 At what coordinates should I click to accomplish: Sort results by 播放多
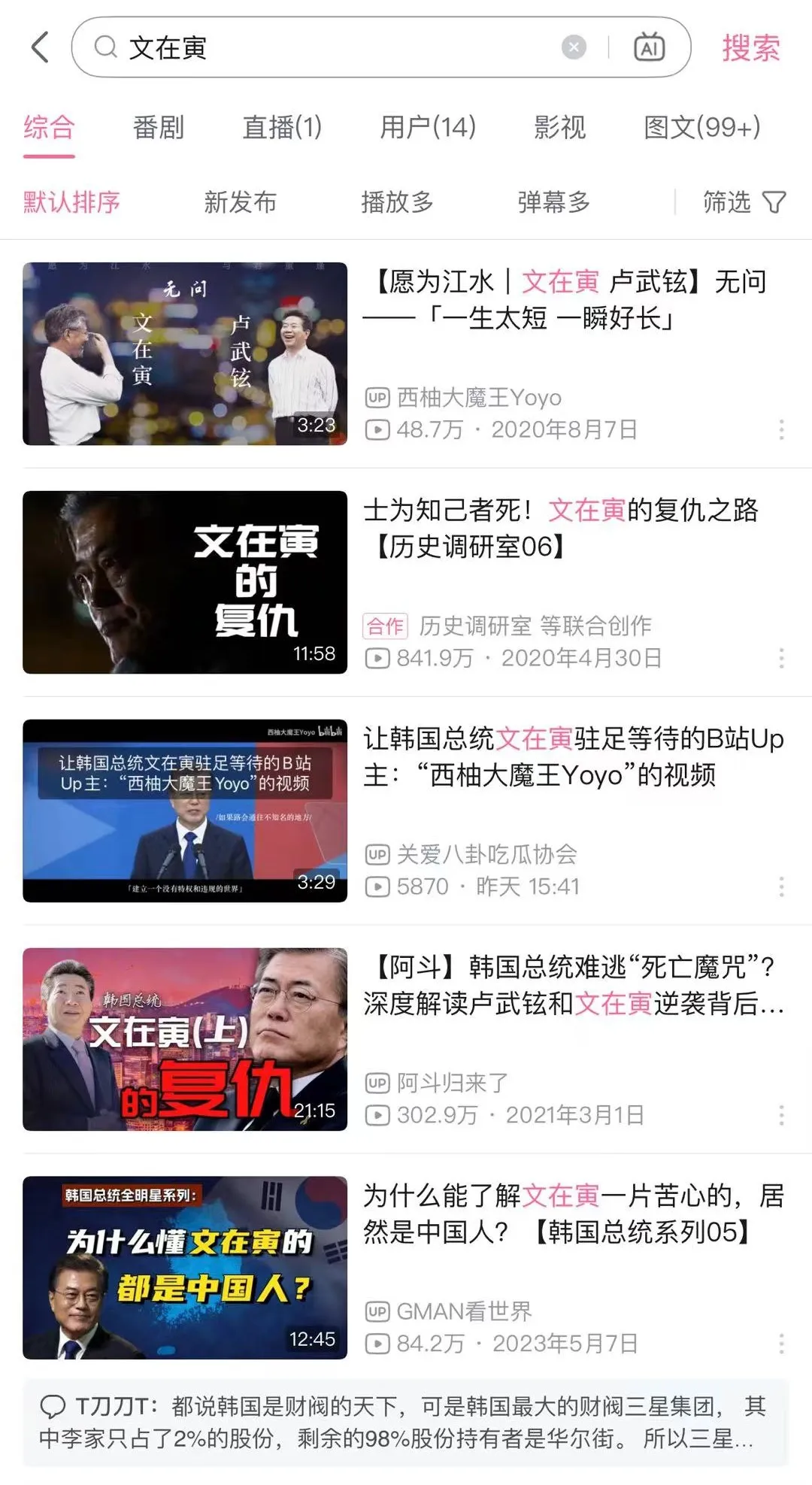(x=397, y=202)
